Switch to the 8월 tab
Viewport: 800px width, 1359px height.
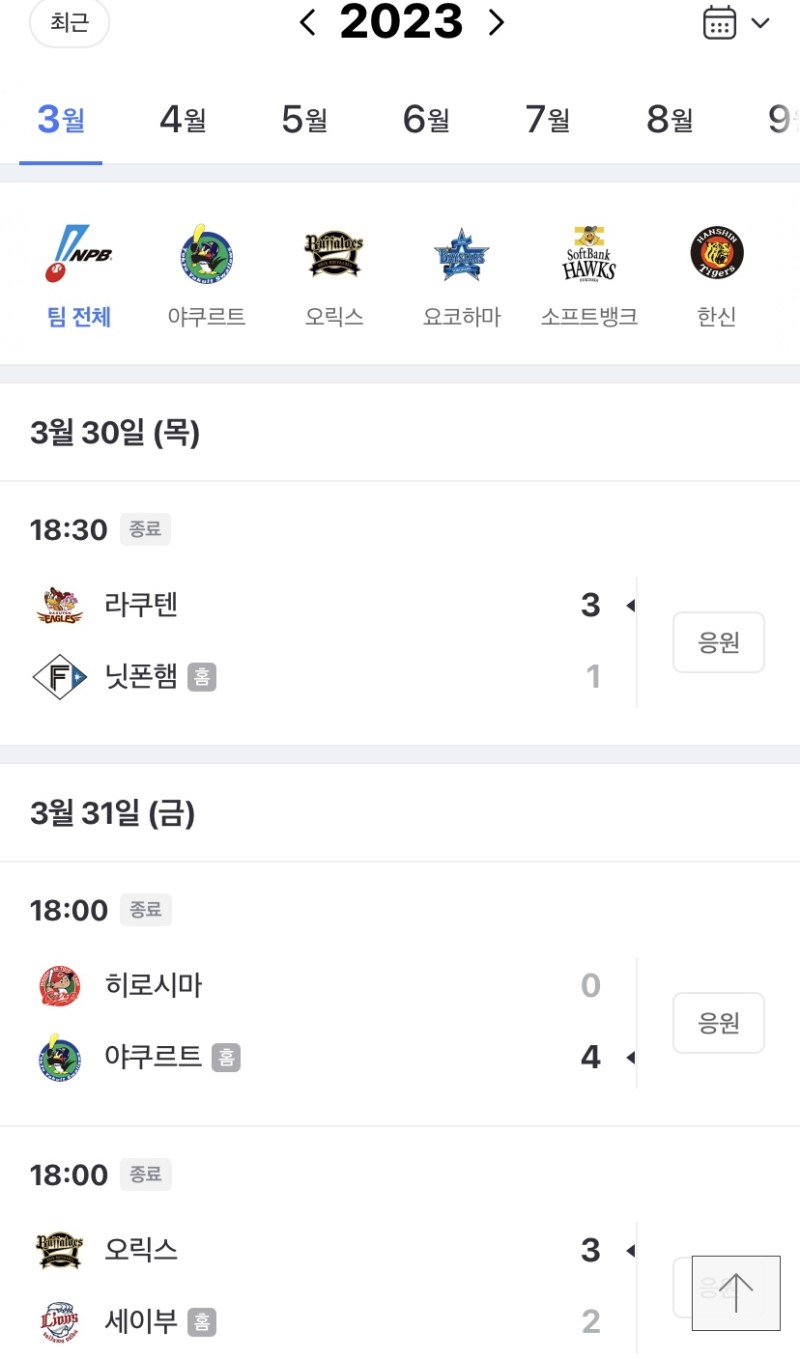click(x=670, y=121)
